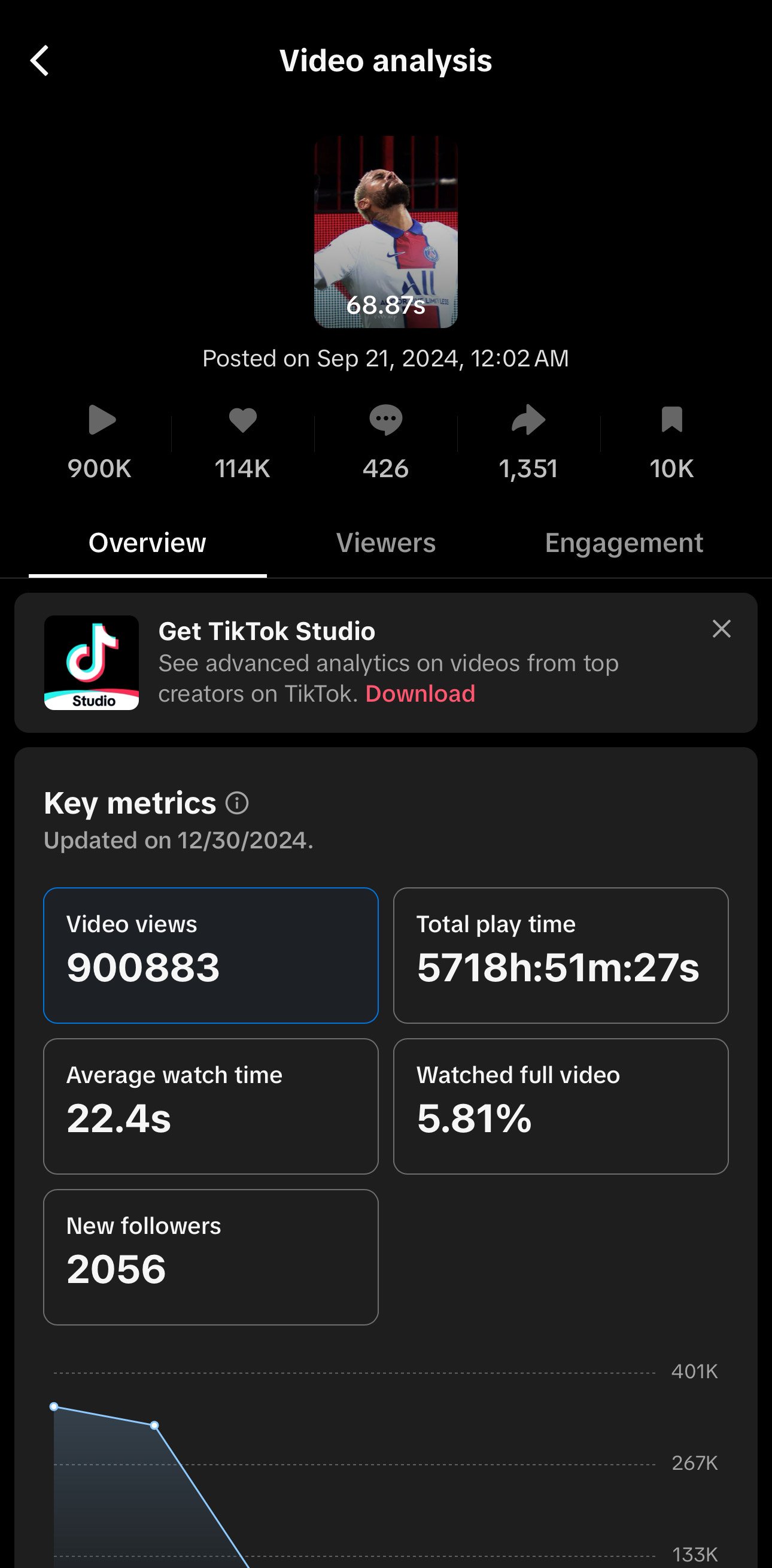Show the Watched full video metric
Screen dimensions: 772x1568
click(x=560, y=1106)
